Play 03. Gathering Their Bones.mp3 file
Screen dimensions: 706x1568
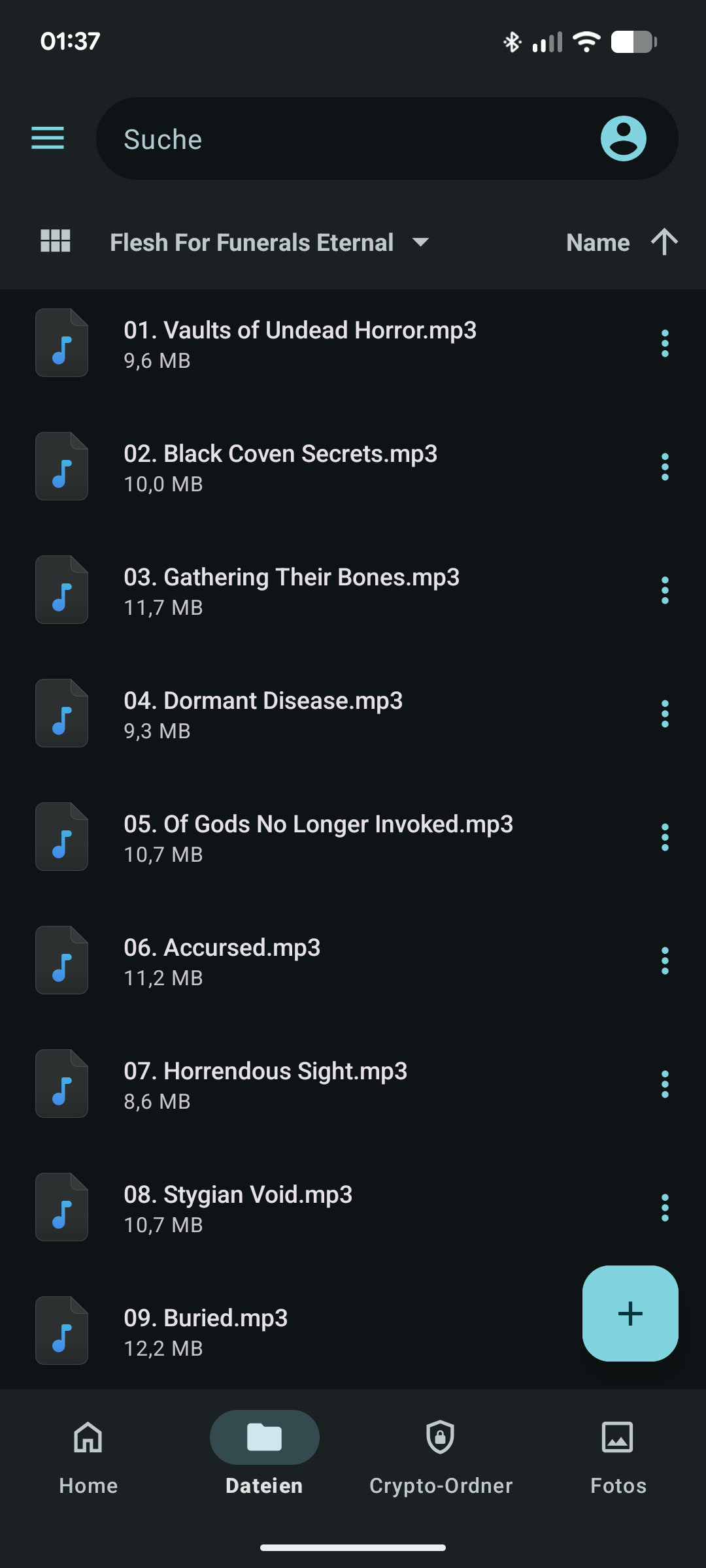(292, 591)
